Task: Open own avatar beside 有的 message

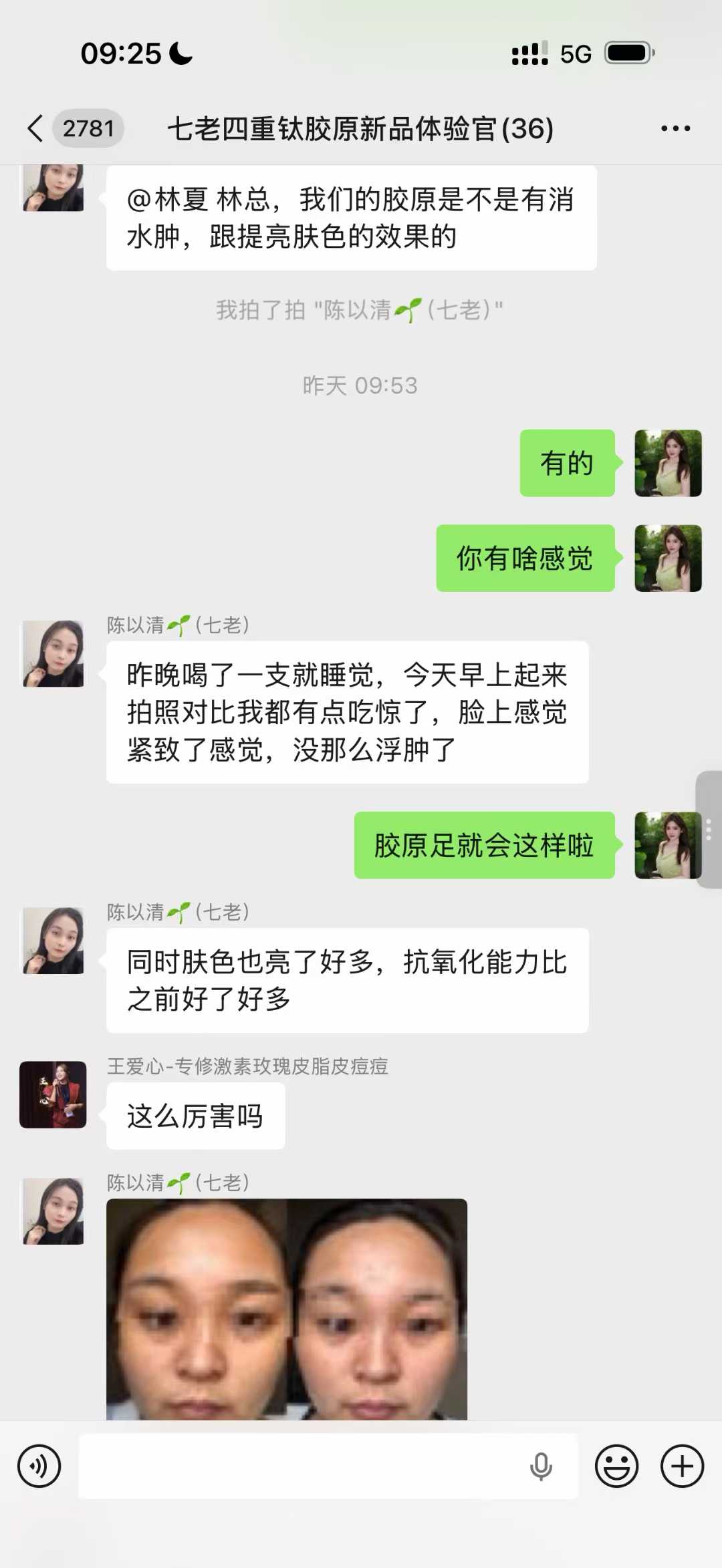Action: click(668, 463)
